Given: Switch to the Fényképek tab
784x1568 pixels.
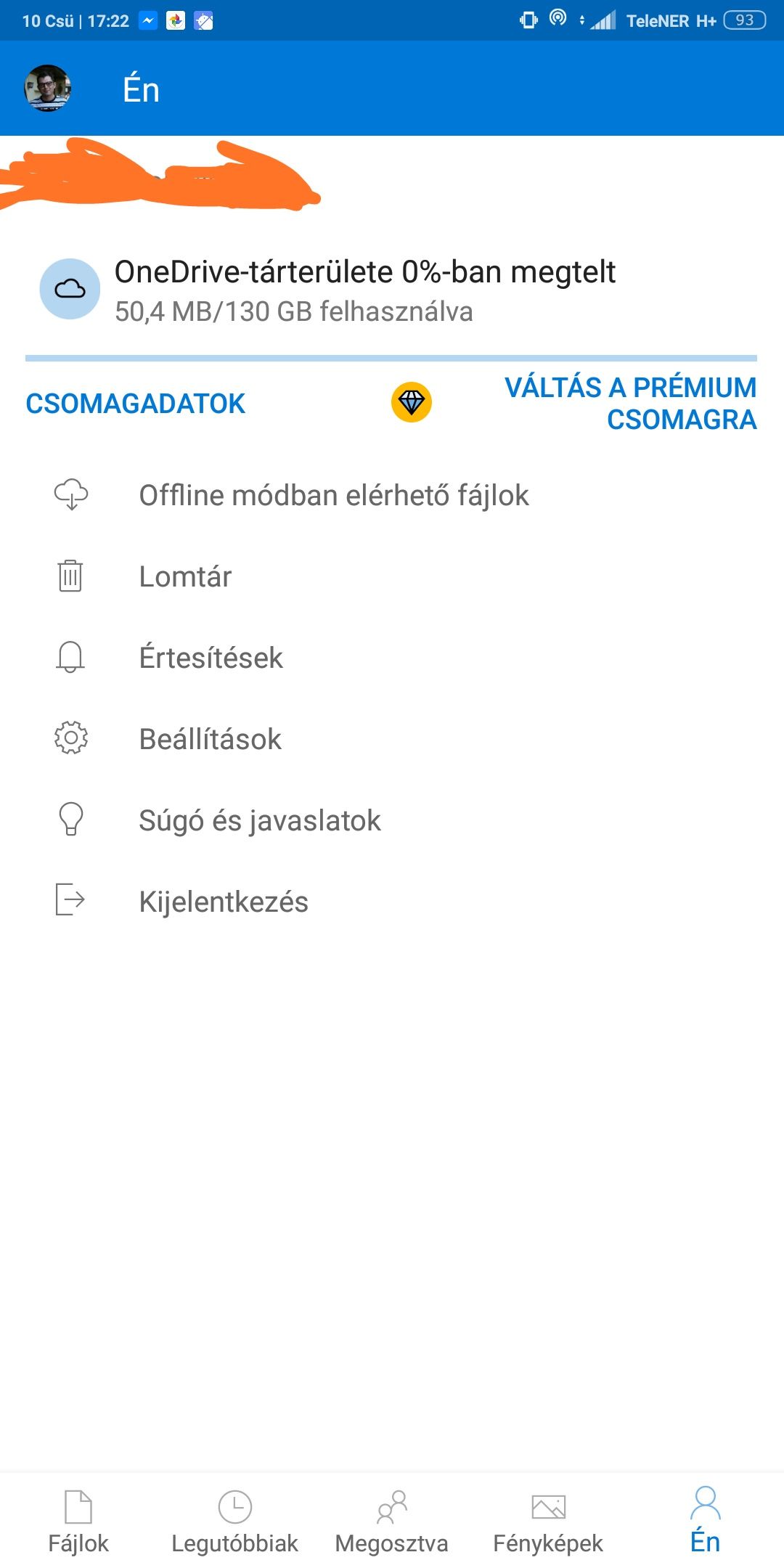Looking at the screenshot, I should (549, 1521).
